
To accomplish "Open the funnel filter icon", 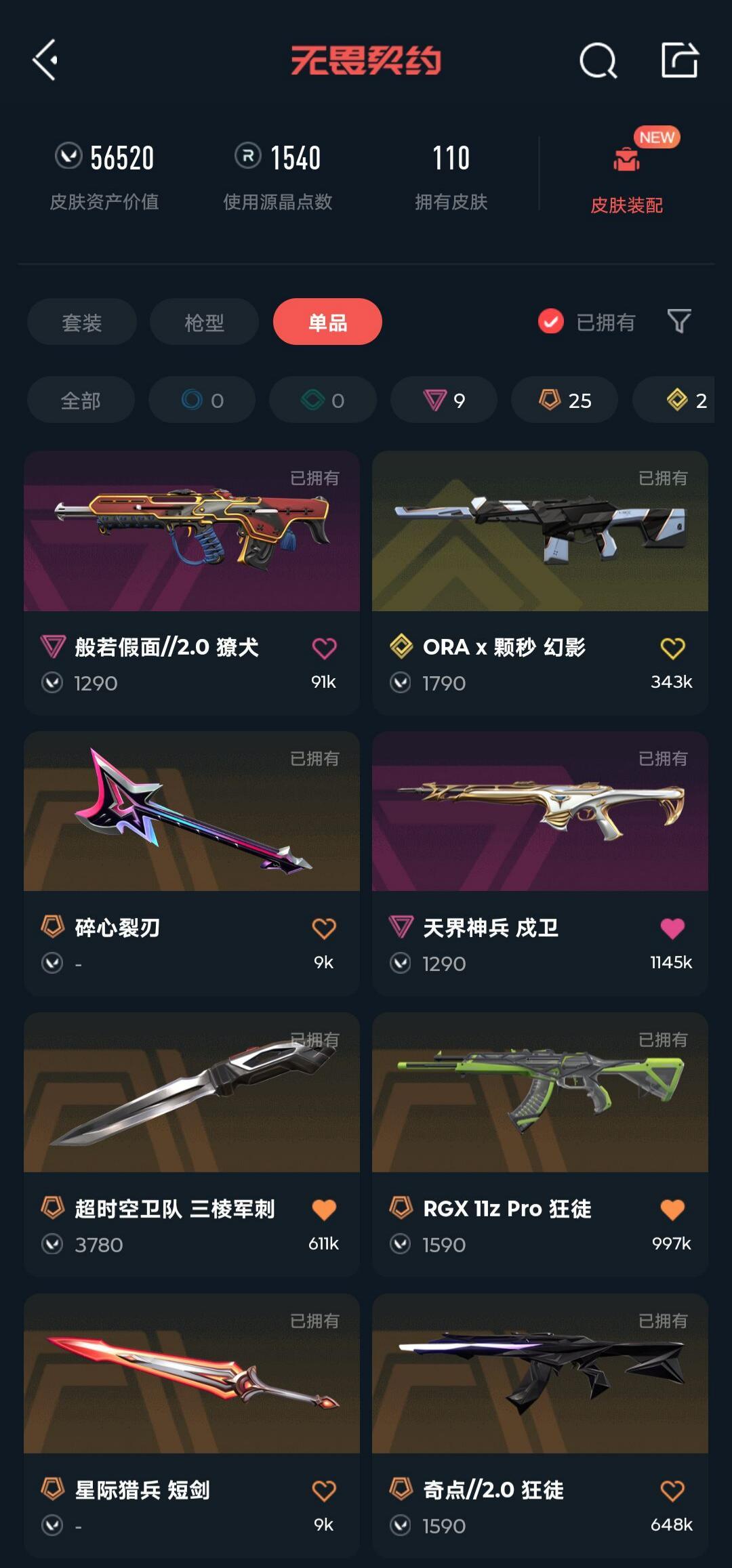I will pyautogui.click(x=679, y=321).
